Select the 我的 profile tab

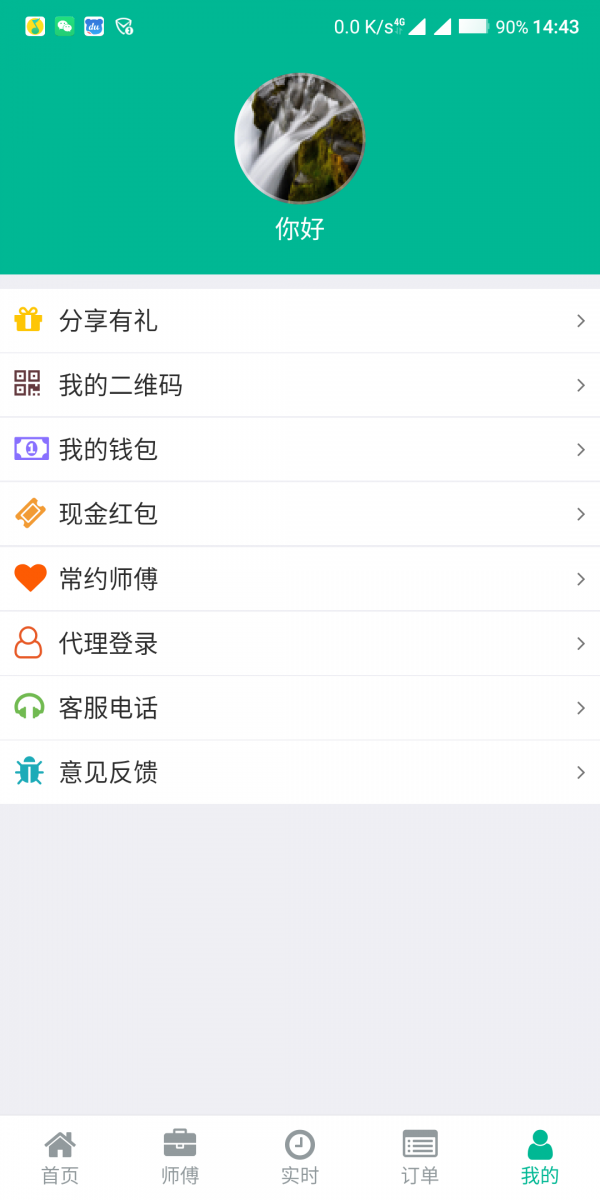point(540,1158)
